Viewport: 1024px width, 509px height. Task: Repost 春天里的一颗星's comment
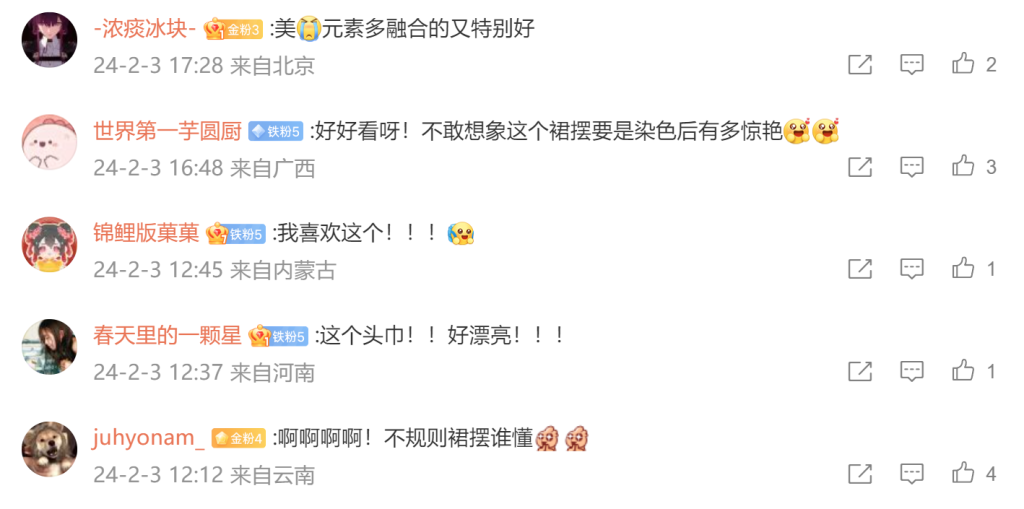coord(860,372)
